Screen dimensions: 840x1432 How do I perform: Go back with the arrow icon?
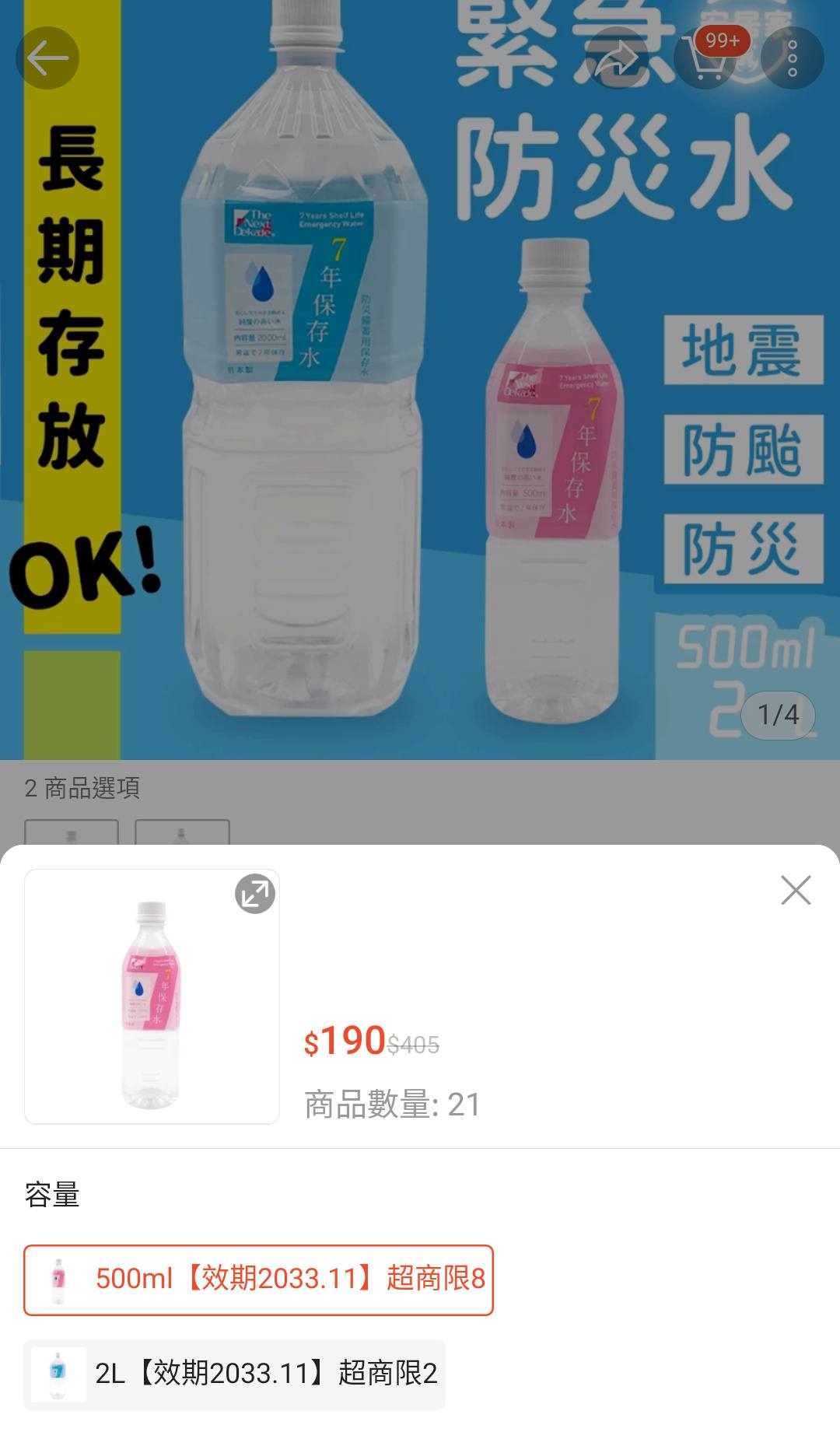click(x=47, y=58)
